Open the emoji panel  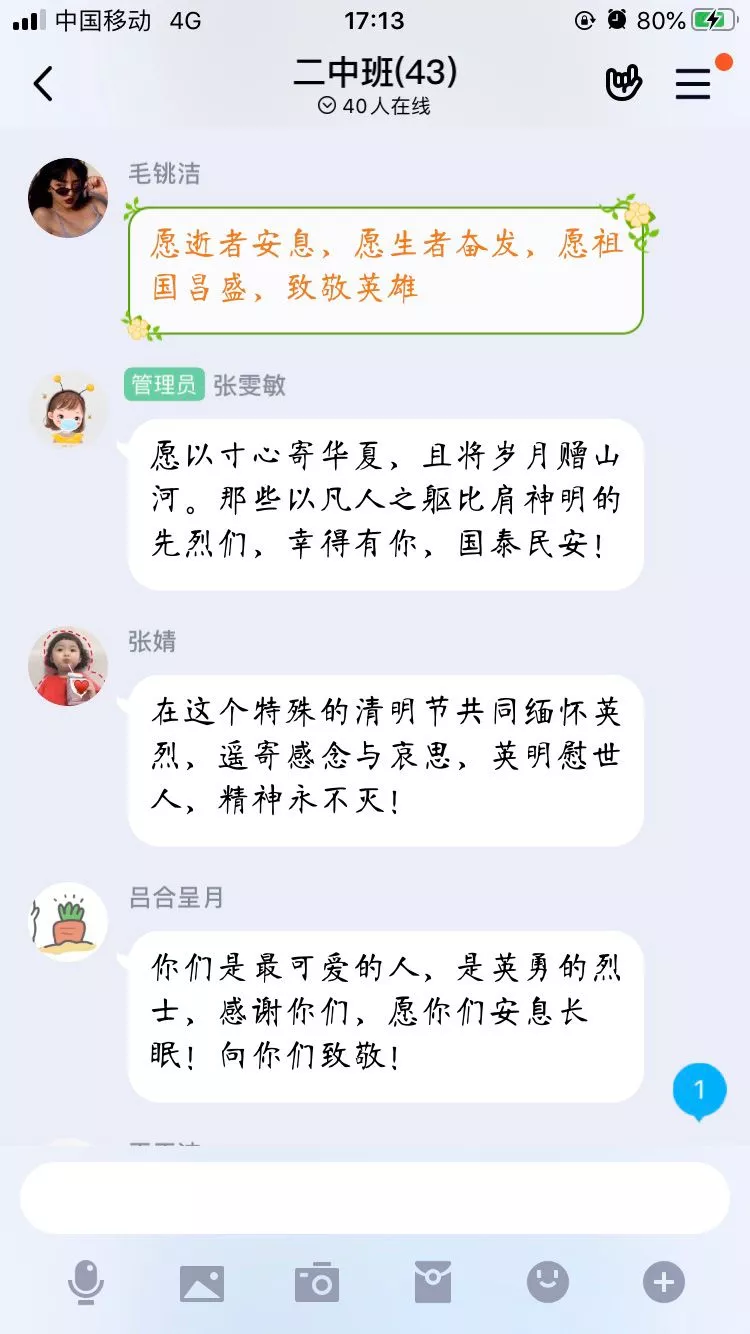(548, 1282)
